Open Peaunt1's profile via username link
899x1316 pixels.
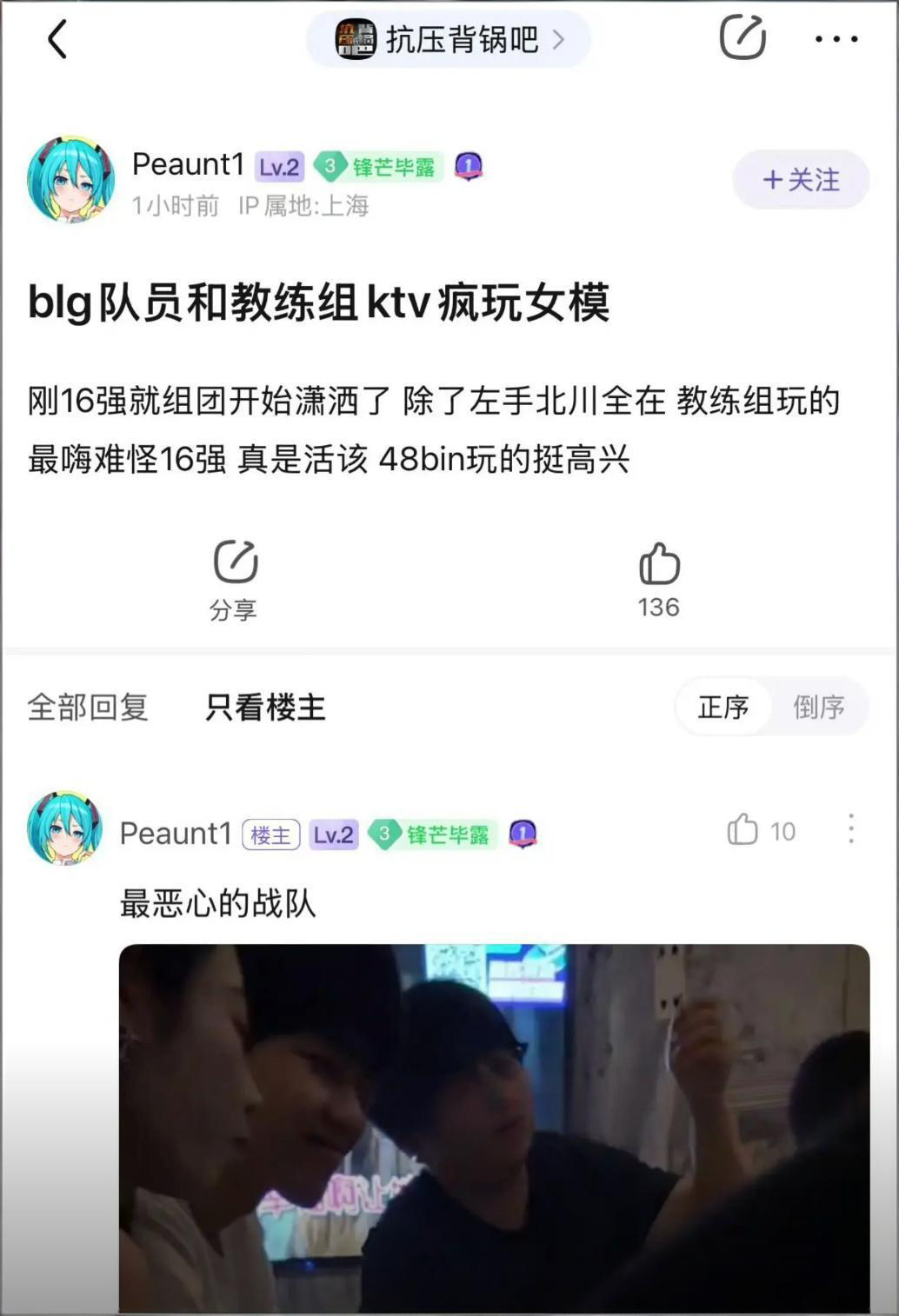tap(186, 165)
